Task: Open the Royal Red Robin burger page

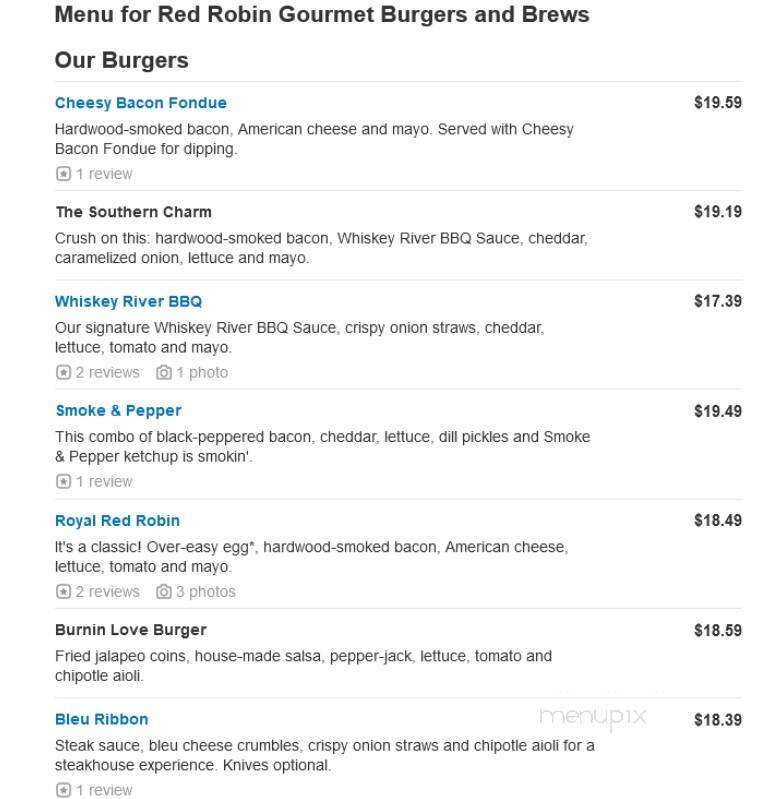Action: click(115, 520)
